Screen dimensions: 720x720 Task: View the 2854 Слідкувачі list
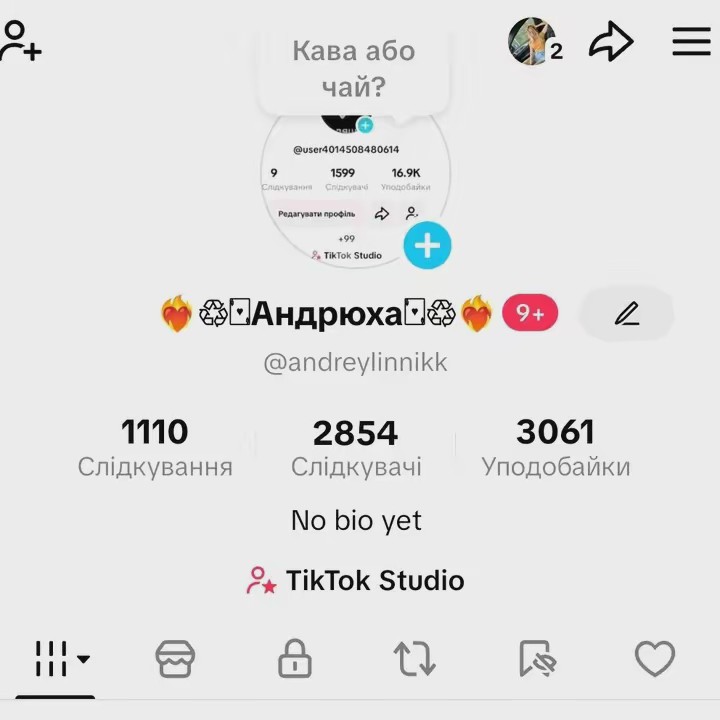pyautogui.click(x=356, y=448)
